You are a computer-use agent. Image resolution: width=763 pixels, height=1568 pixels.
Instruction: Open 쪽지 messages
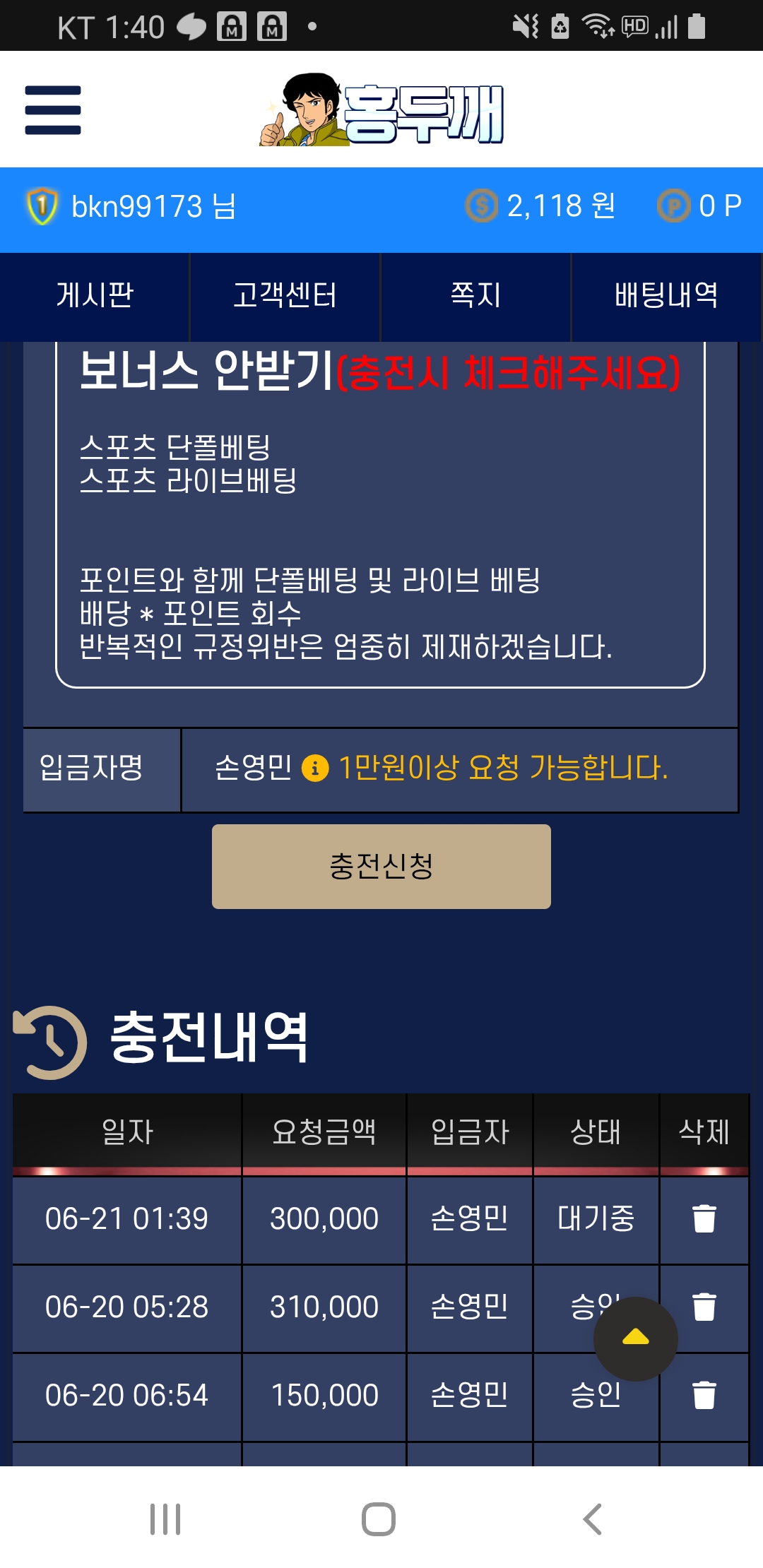pos(475,295)
